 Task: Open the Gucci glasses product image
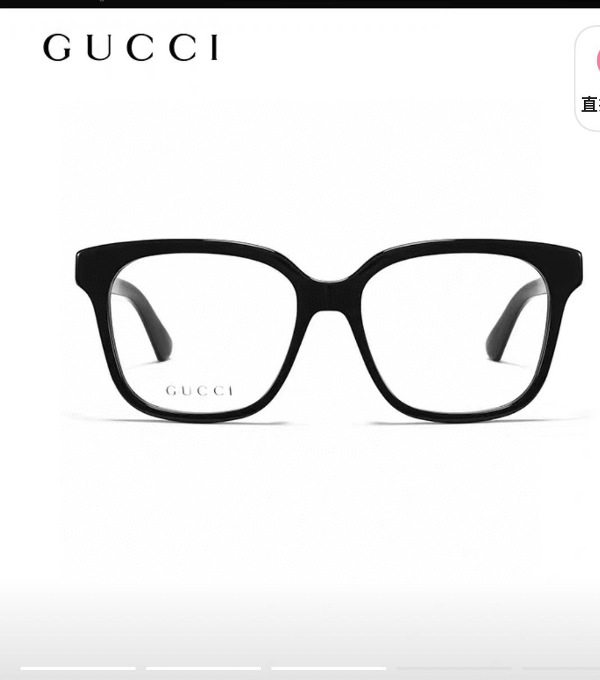point(327,330)
